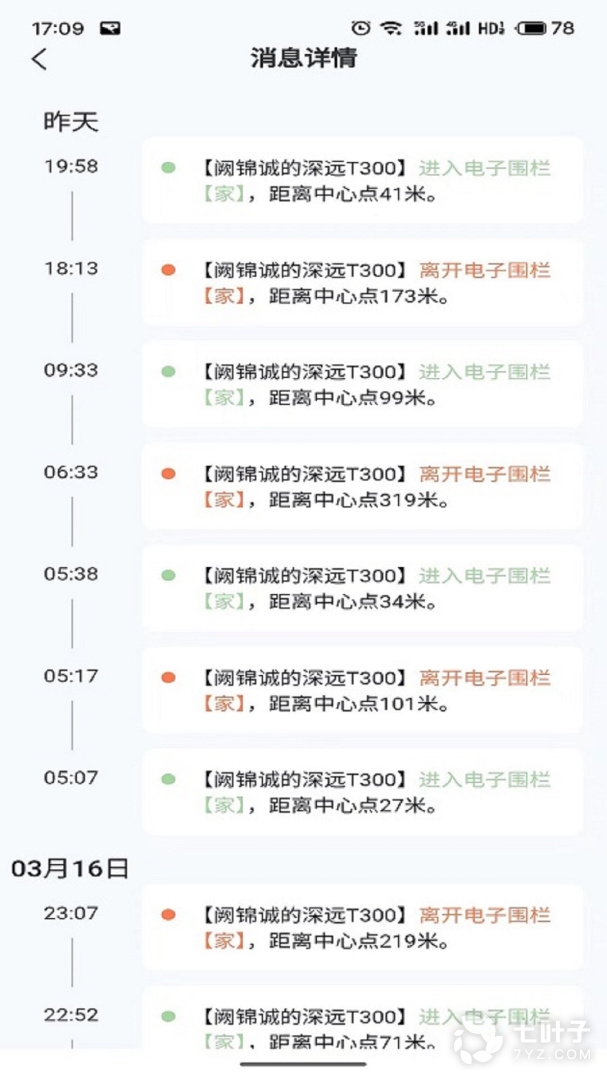607x1080 pixels.
Task: View the 05:17 fence exit message
Action: coord(362,691)
